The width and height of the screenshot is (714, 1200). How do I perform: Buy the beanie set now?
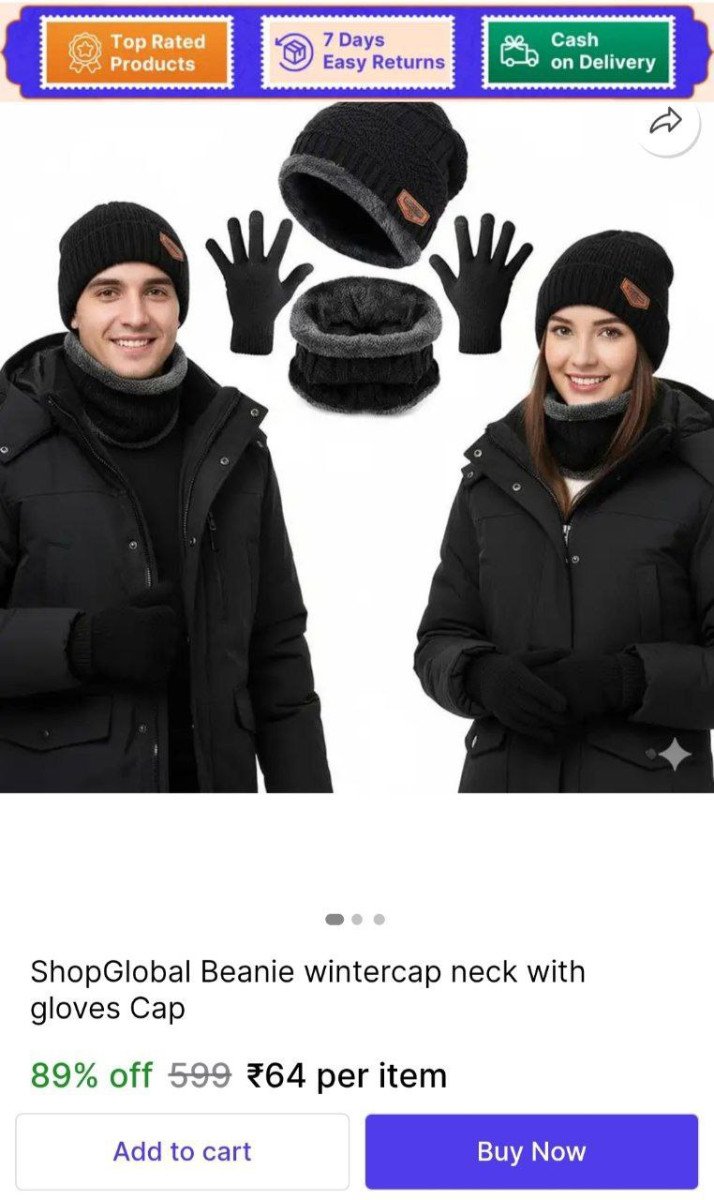tap(531, 1151)
